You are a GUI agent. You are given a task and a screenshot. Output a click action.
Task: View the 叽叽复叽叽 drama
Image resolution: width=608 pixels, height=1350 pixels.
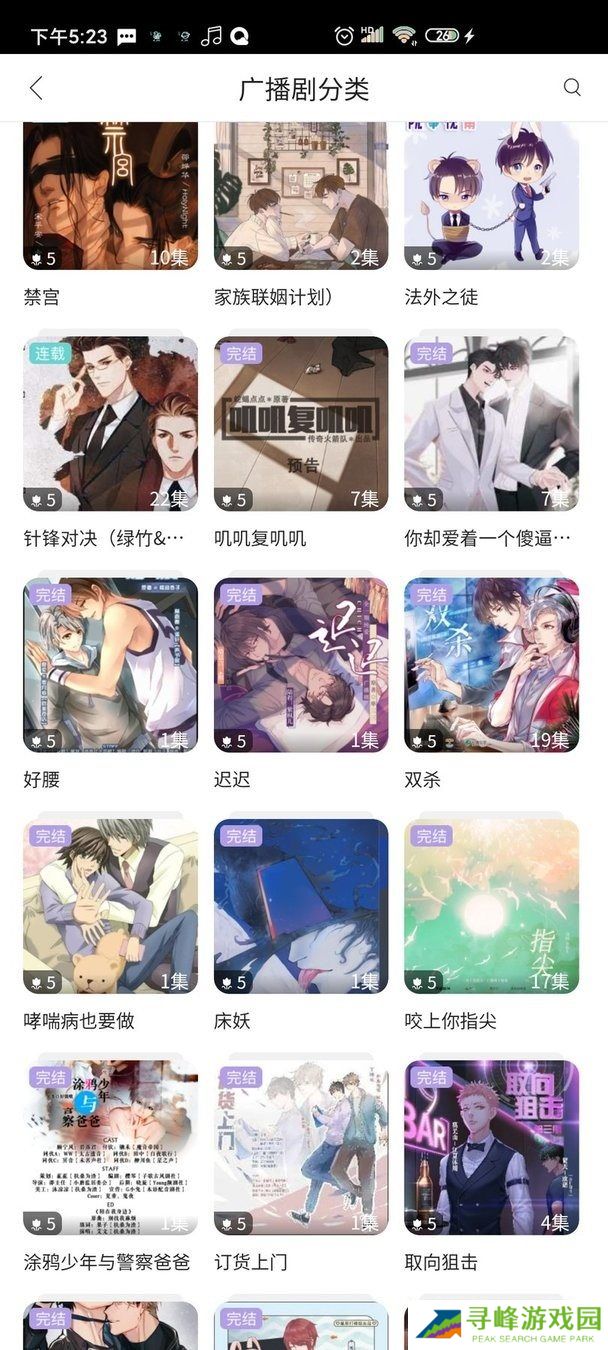click(x=301, y=424)
